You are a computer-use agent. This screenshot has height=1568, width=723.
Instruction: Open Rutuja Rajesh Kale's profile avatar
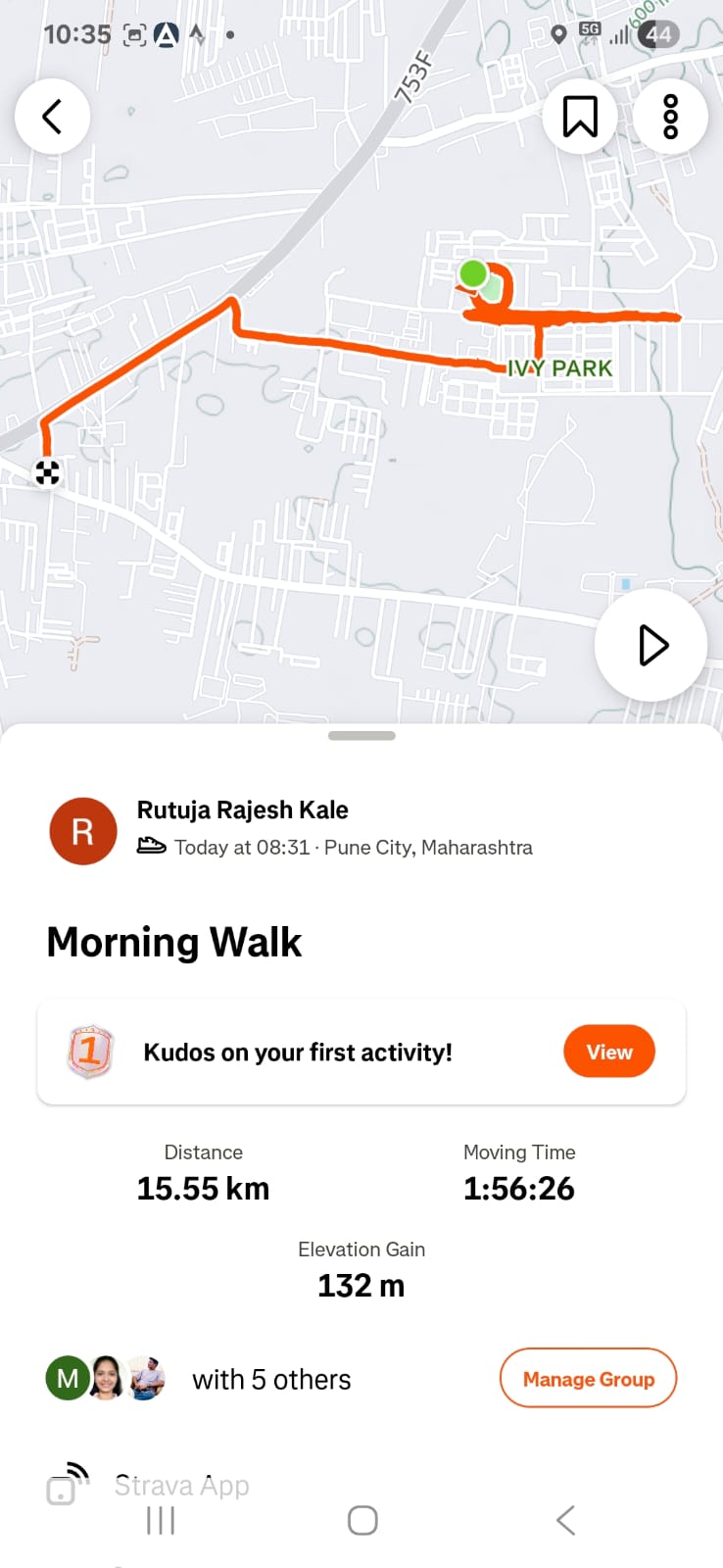pyautogui.click(x=83, y=831)
